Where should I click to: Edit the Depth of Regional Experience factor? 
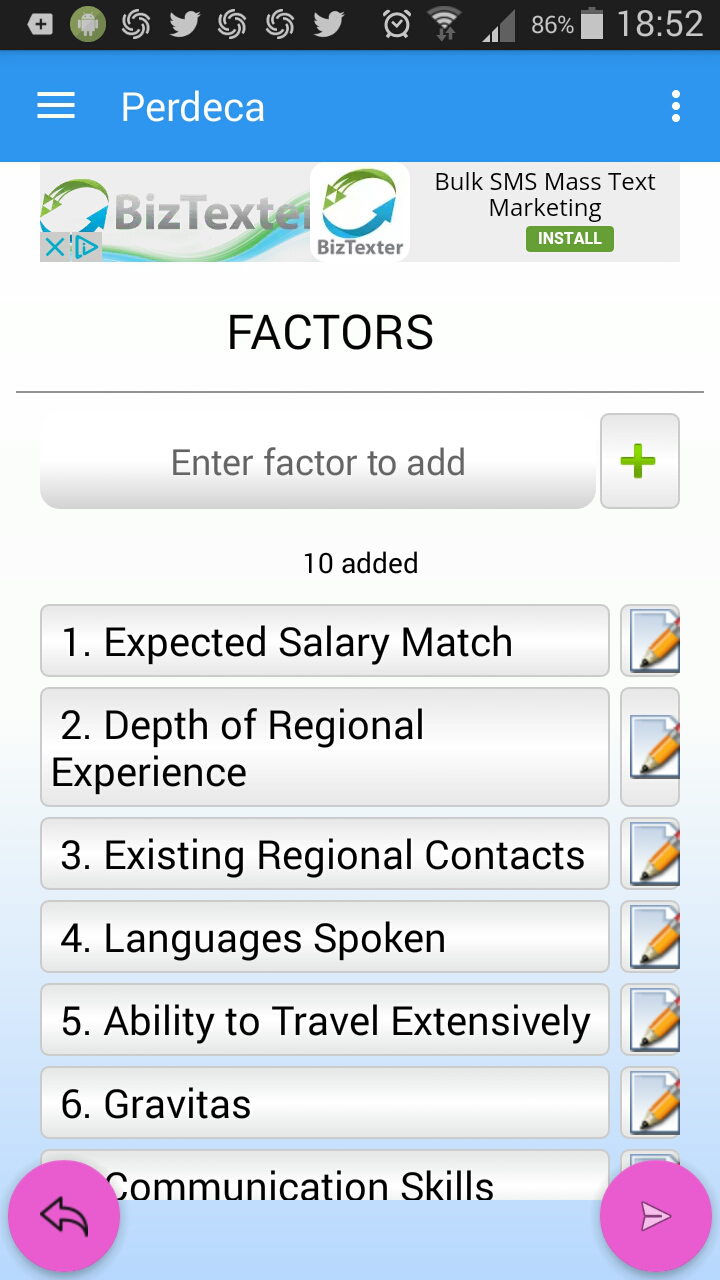tap(650, 747)
